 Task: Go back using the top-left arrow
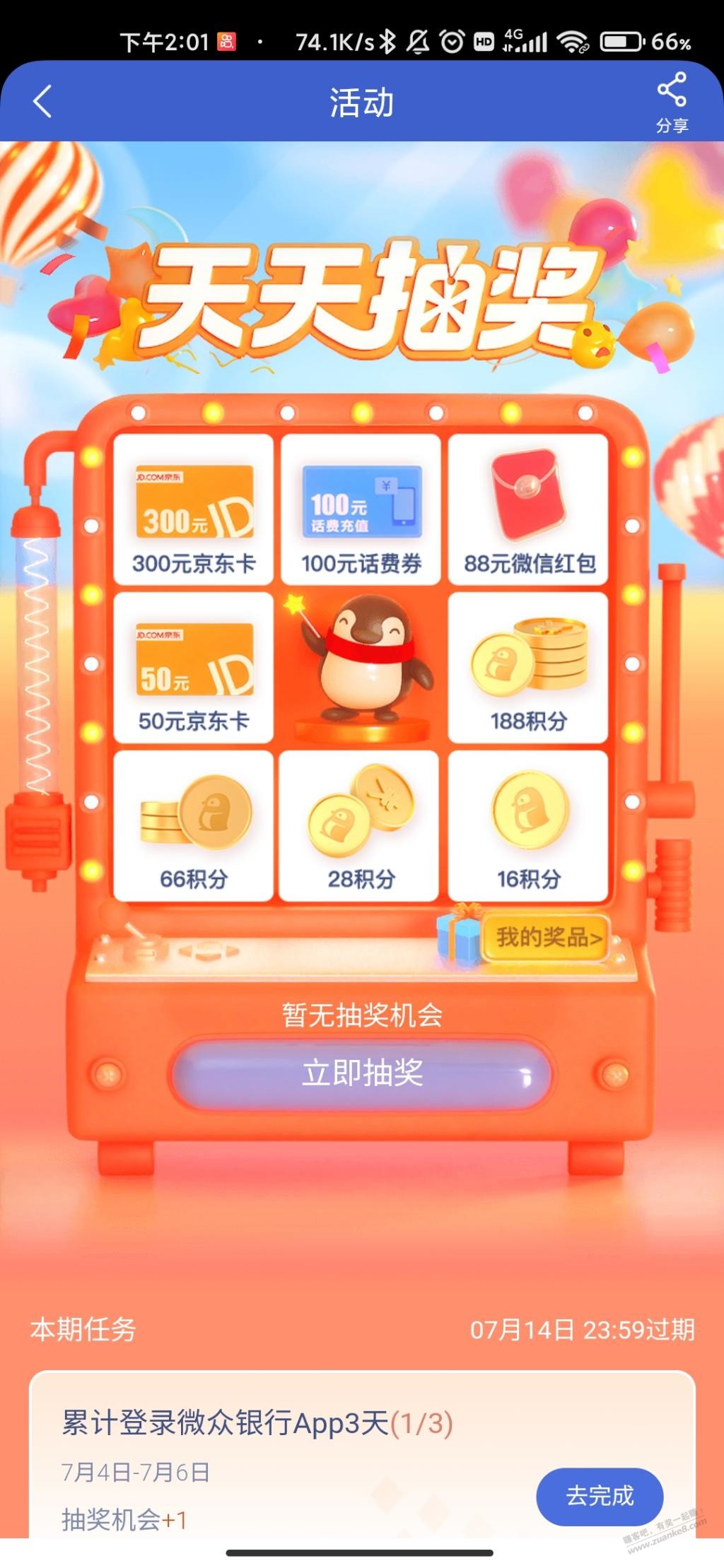click(42, 102)
